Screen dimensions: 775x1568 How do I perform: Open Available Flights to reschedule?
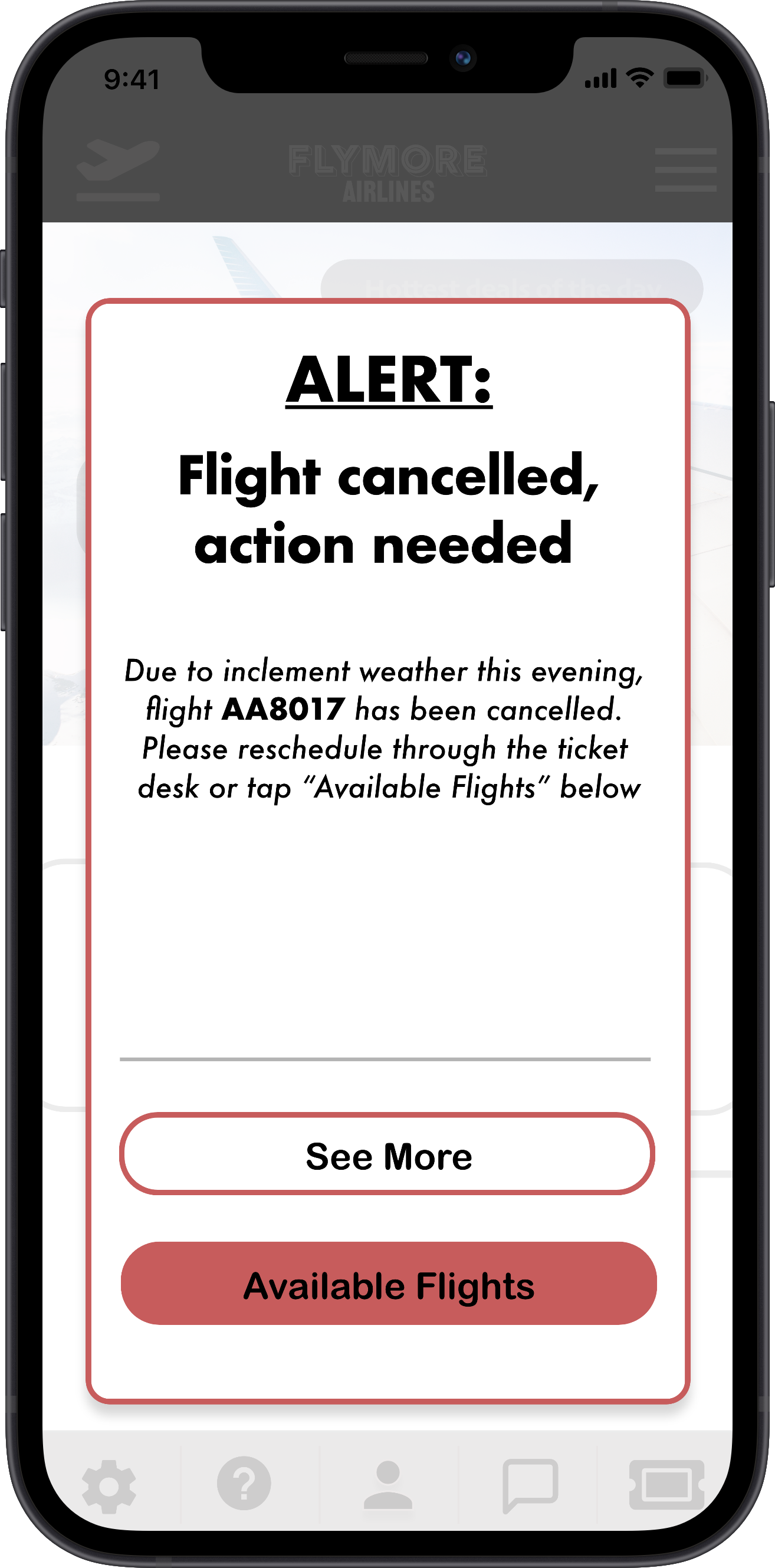pos(389,1283)
